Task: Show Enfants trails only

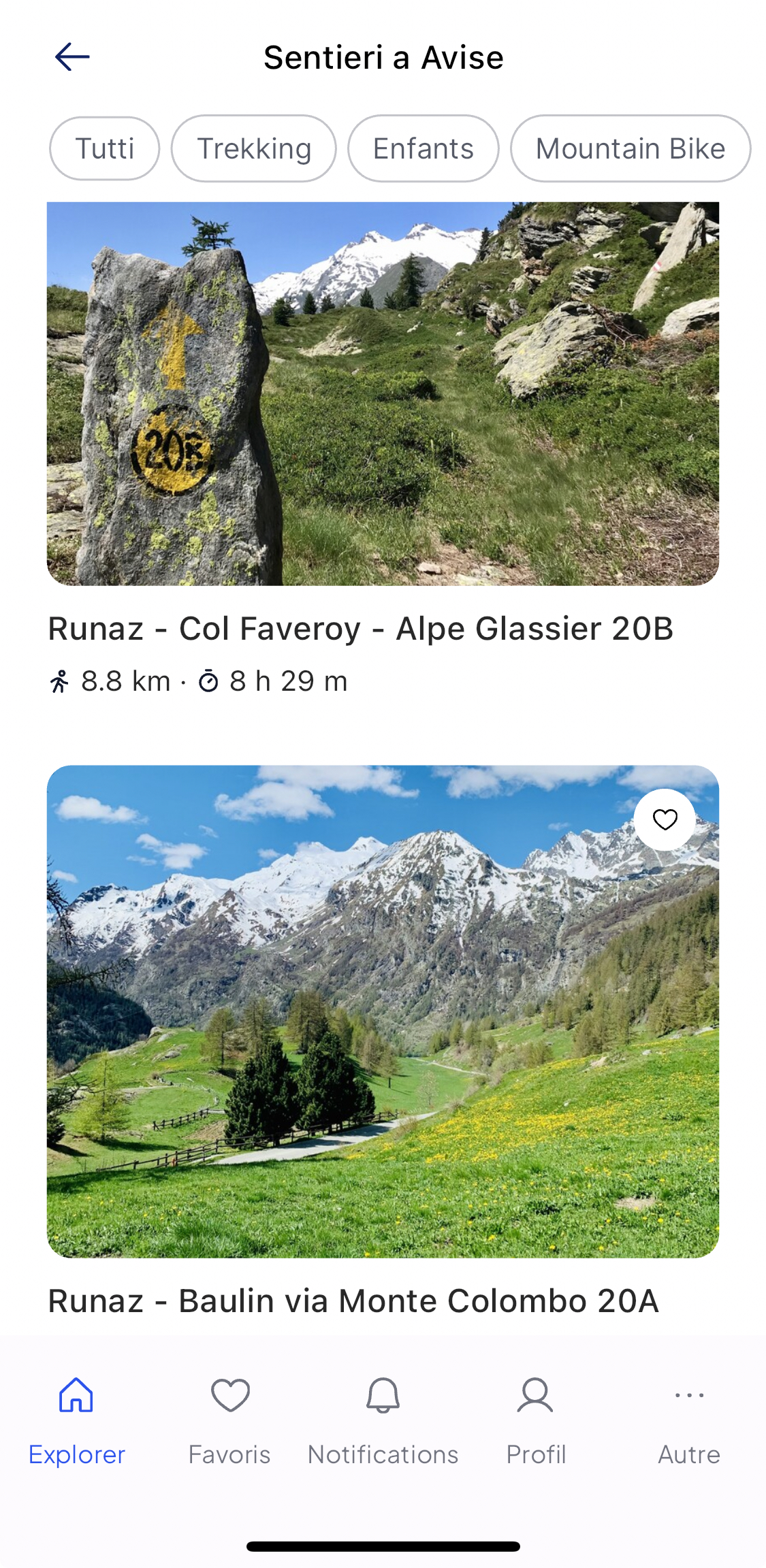Action: coord(423,148)
